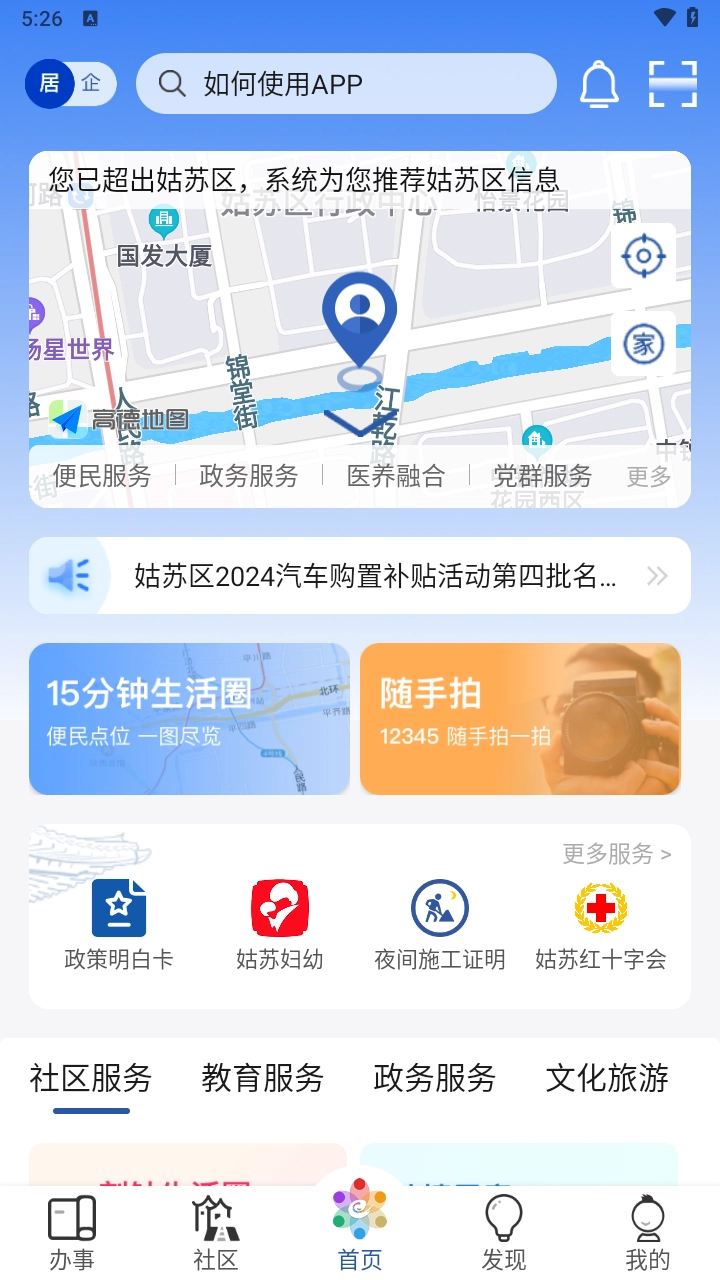Select the 便民服务 map category
Viewport: 720px width, 1280px height.
pyautogui.click(x=101, y=476)
